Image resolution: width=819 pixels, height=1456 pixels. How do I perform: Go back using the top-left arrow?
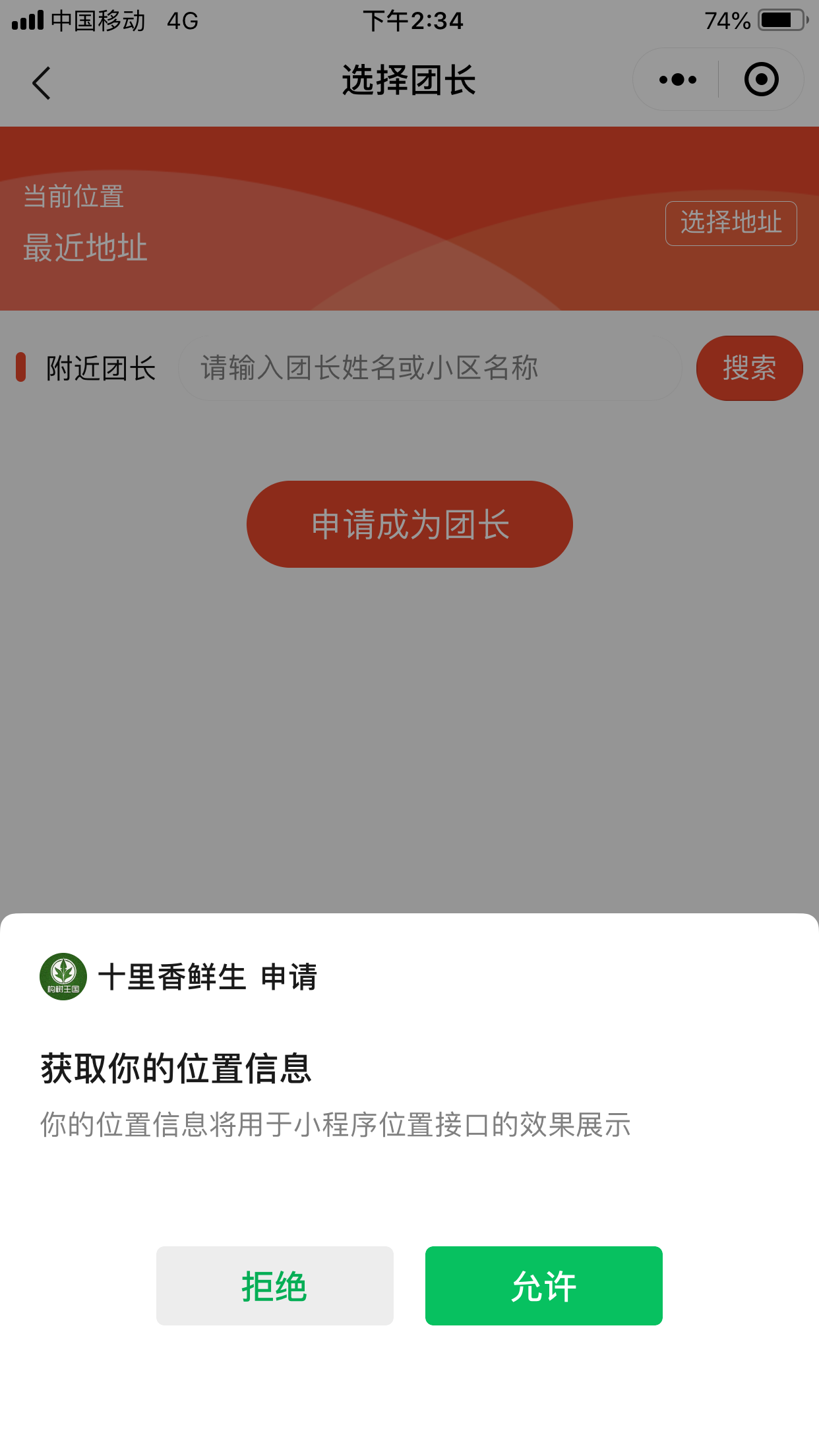(x=41, y=83)
